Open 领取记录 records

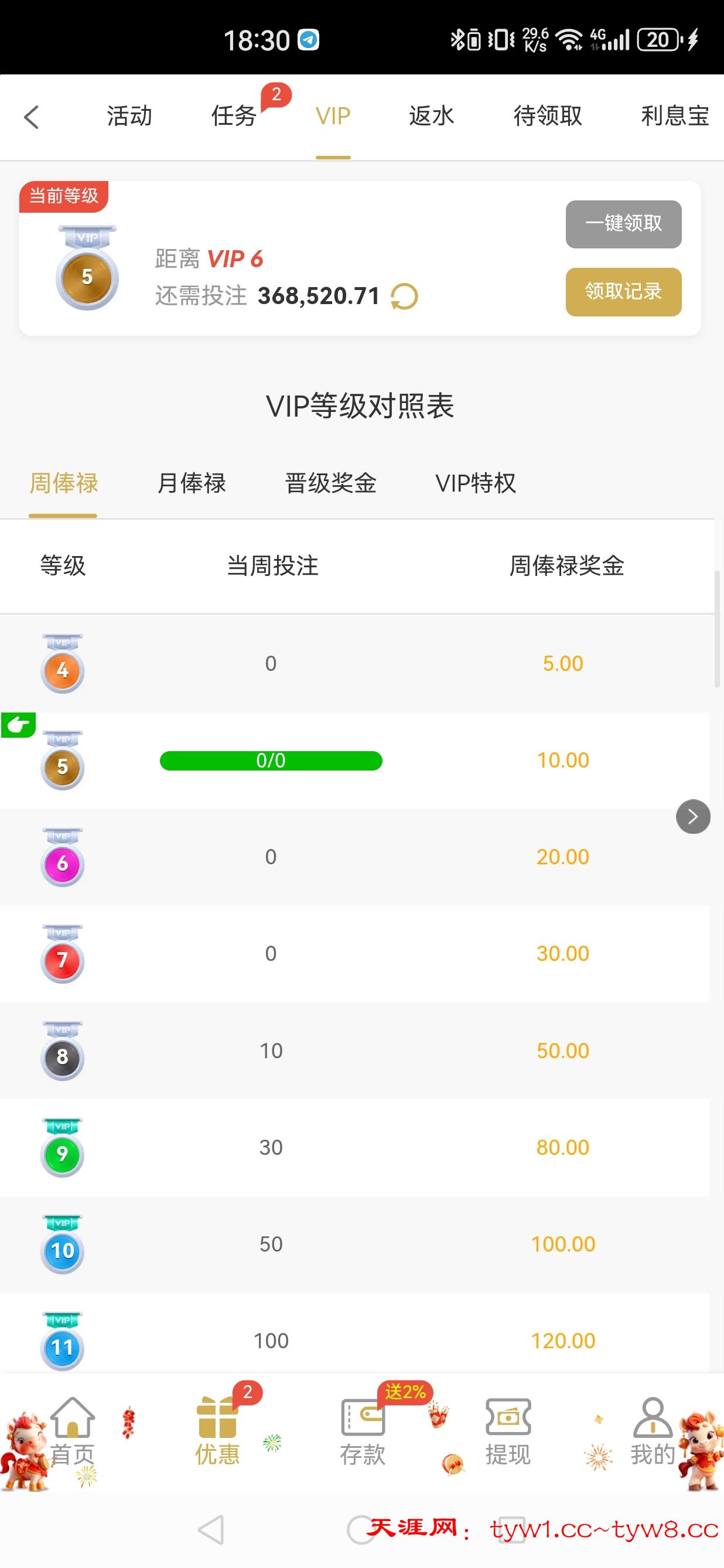coord(624,292)
